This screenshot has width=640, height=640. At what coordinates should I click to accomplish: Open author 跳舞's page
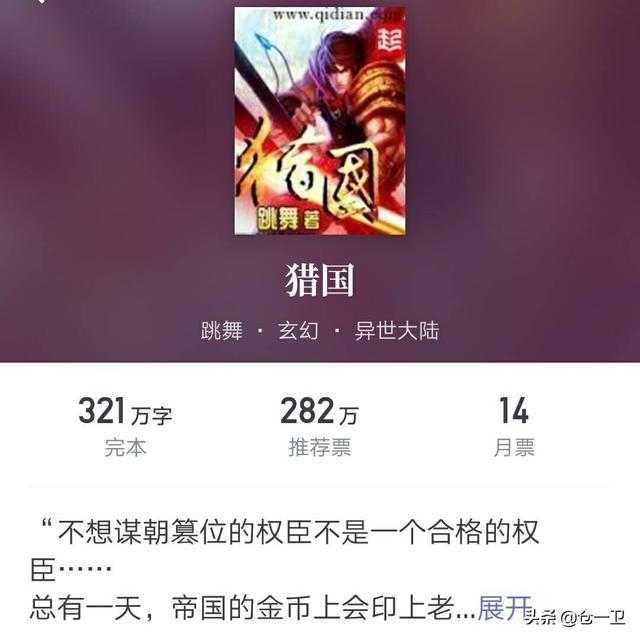click(222, 331)
